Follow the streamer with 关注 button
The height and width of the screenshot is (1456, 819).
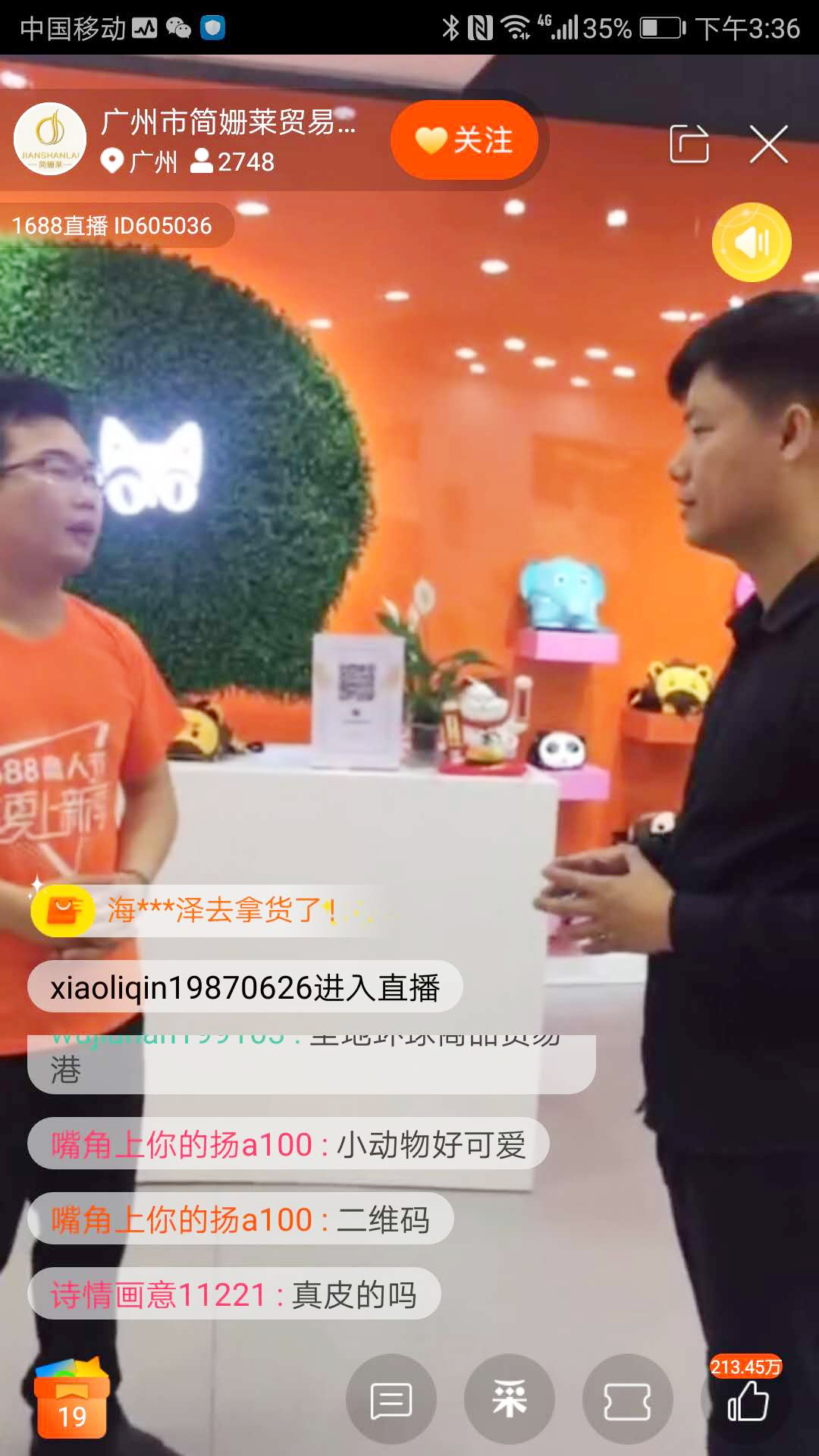click(464, 140)
